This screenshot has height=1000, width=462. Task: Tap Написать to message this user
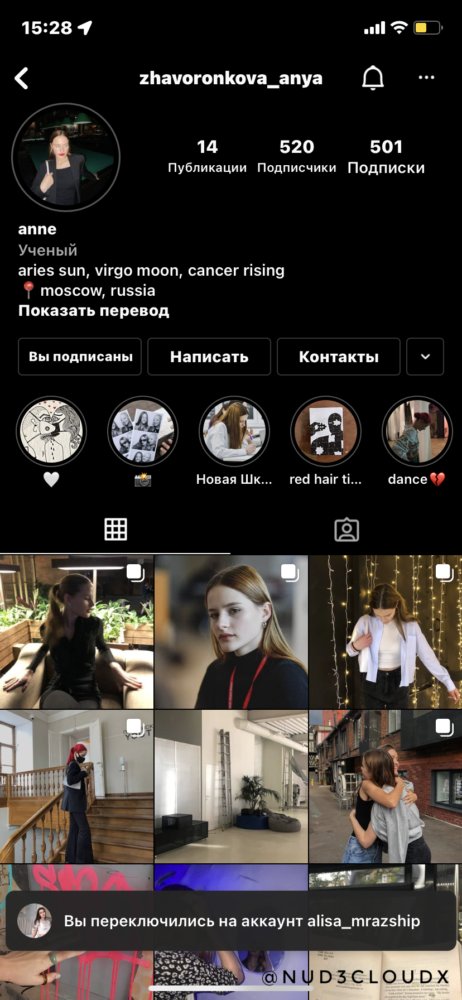(x=209, y=357)
